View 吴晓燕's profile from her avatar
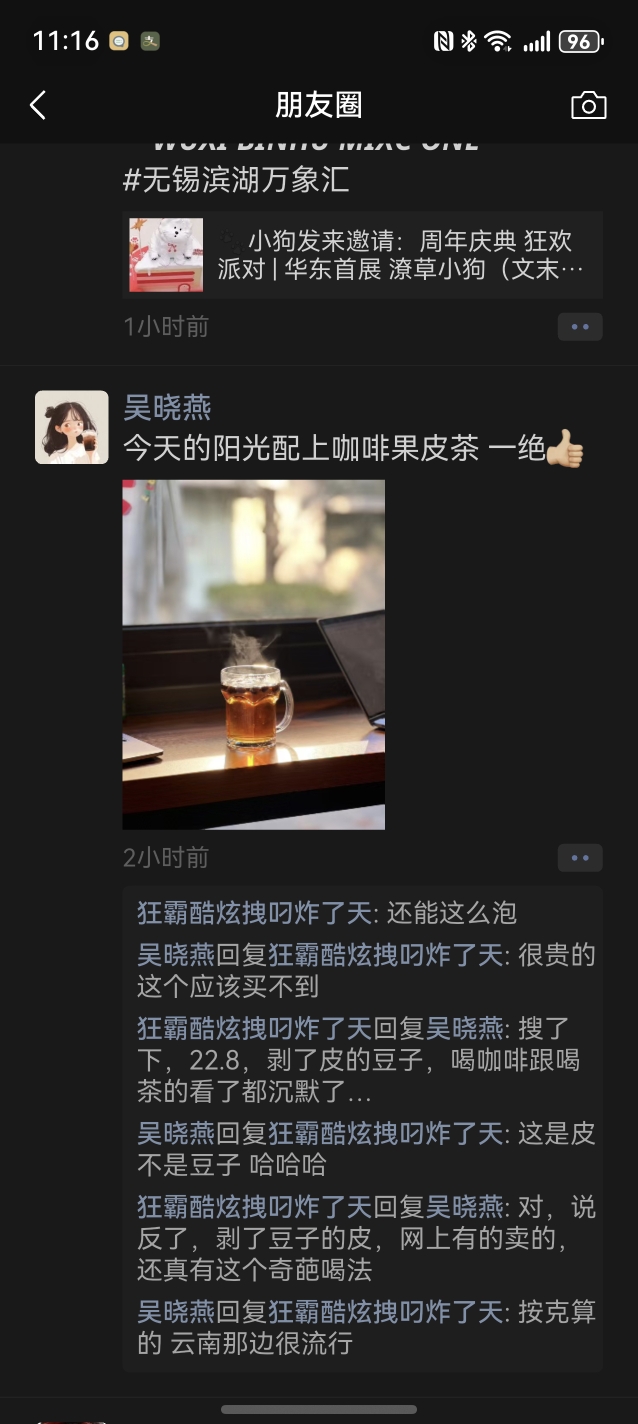The height and width of the screenshot is (1424, 638). click(x=72, y=427)
